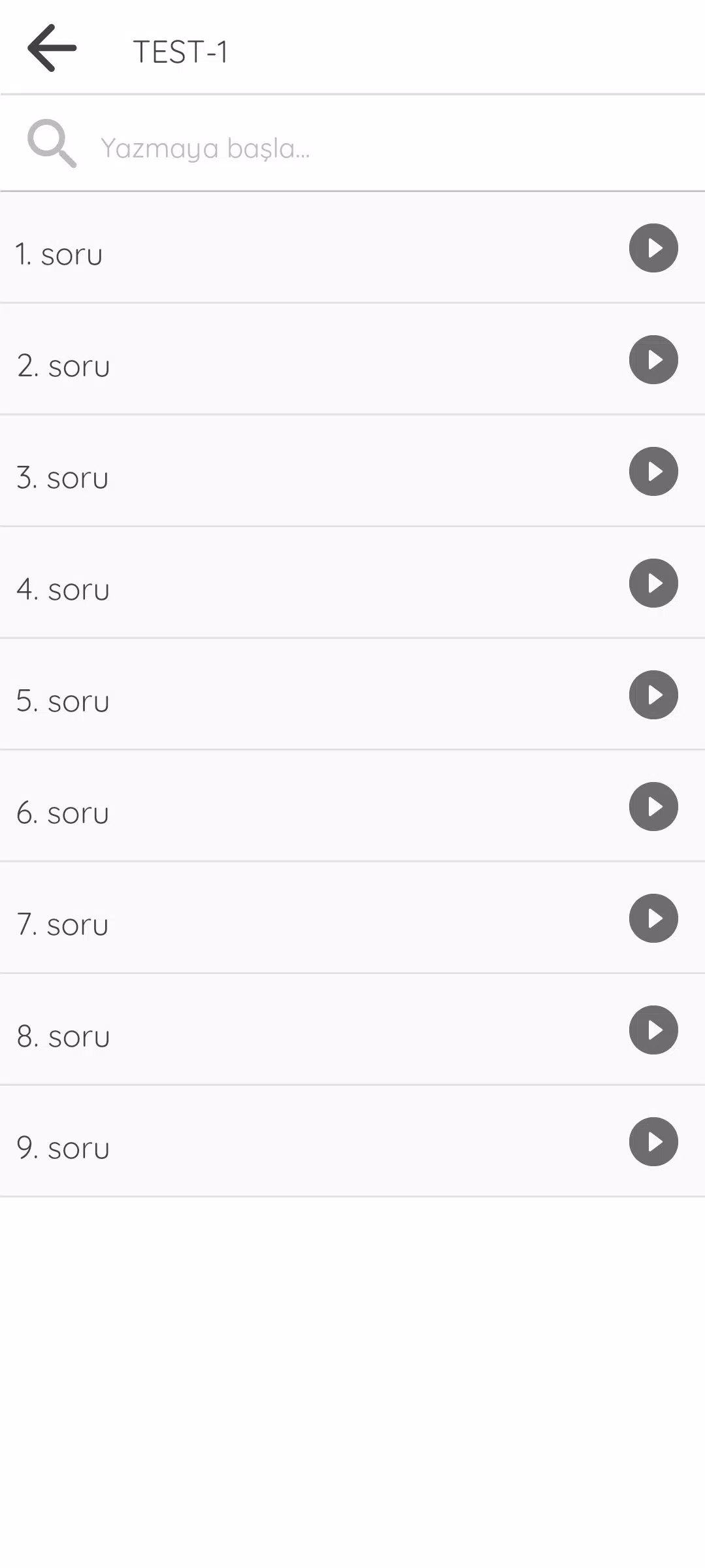Open the 9. soru row
The width and height of the screenshot is (705, 1568).
[353, 1141]
